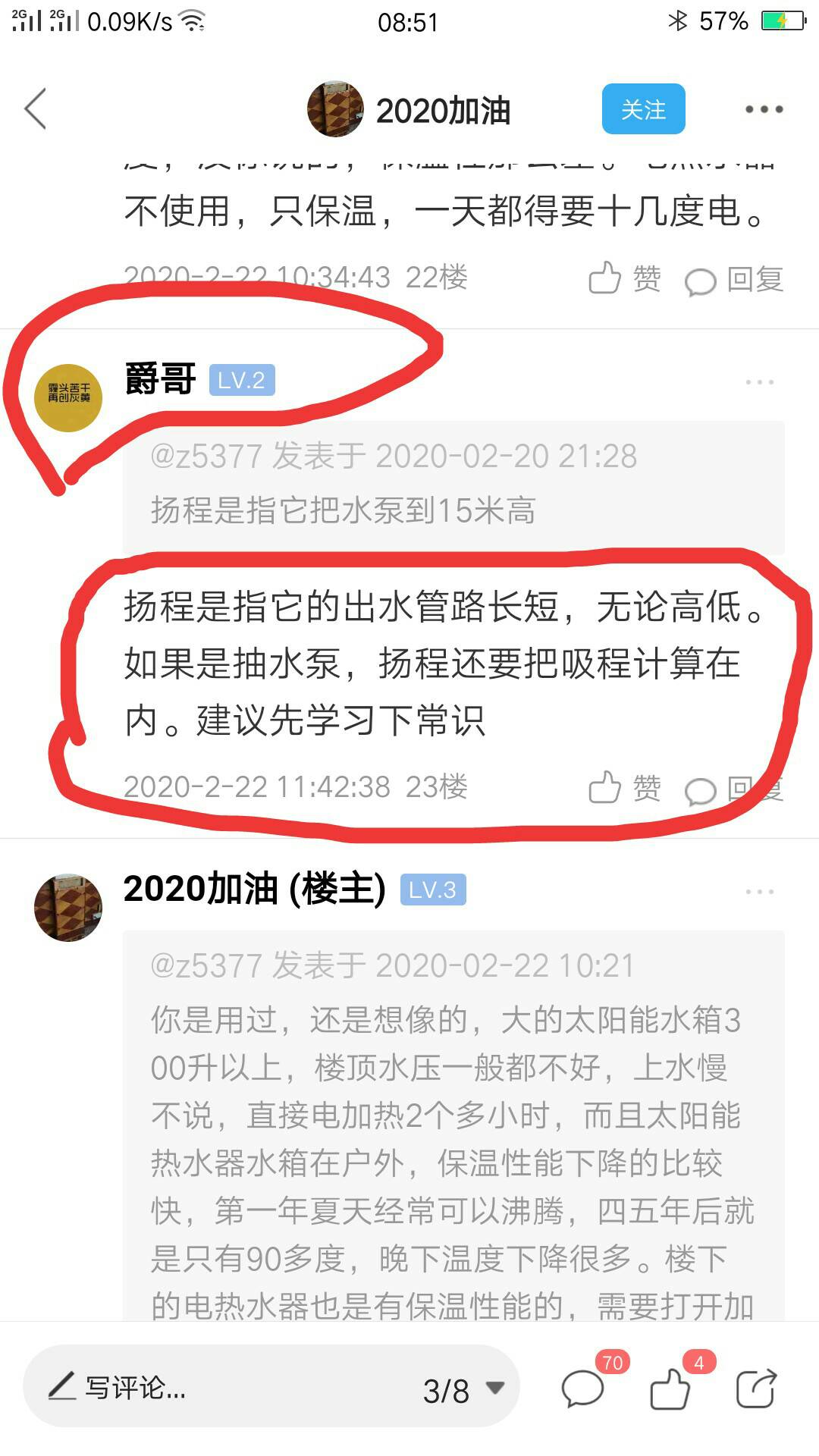Tap the 关注 follow button
819x1456 pixels.
(x=643, y=109)
